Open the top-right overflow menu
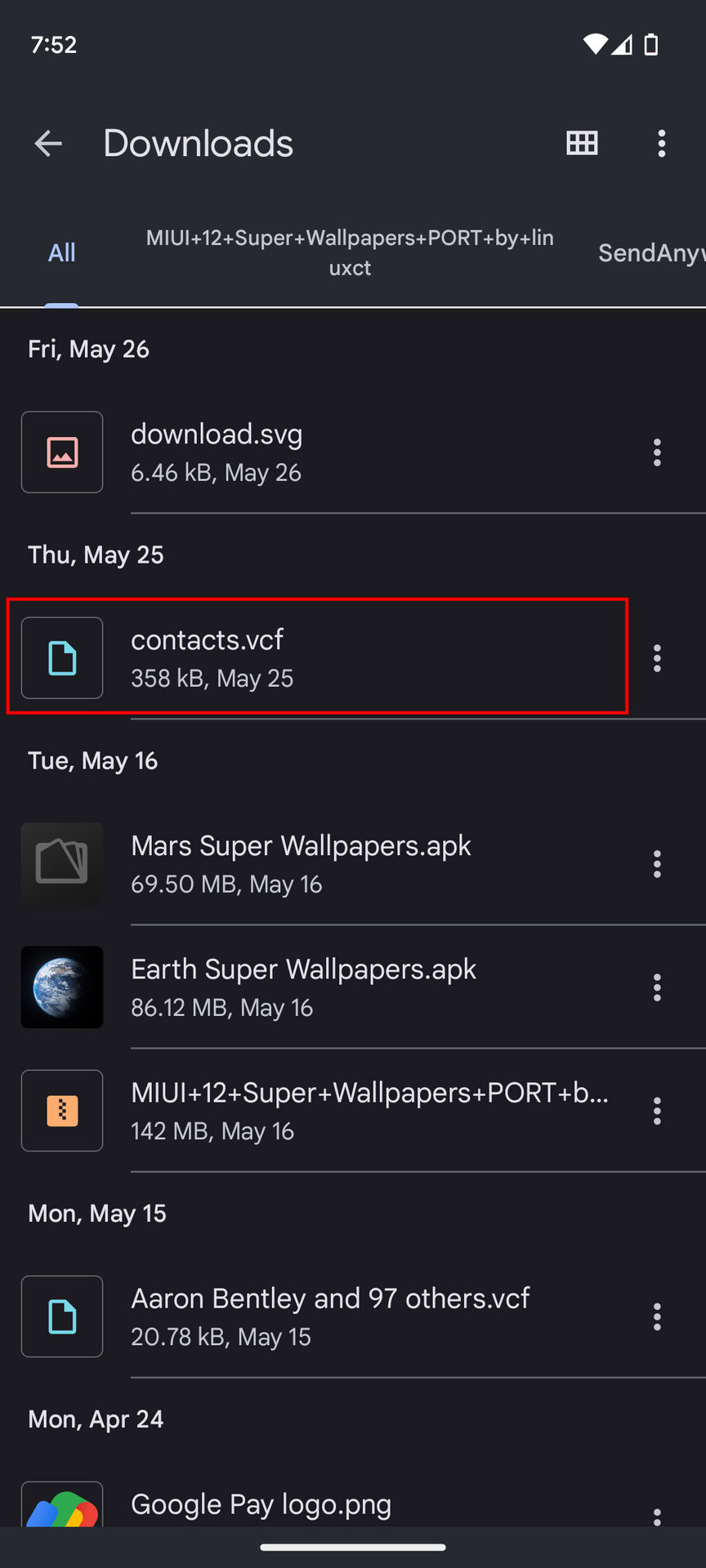The width and height of the screenshot is (706, 1568). pyautogui.click(x=661, y=144)
